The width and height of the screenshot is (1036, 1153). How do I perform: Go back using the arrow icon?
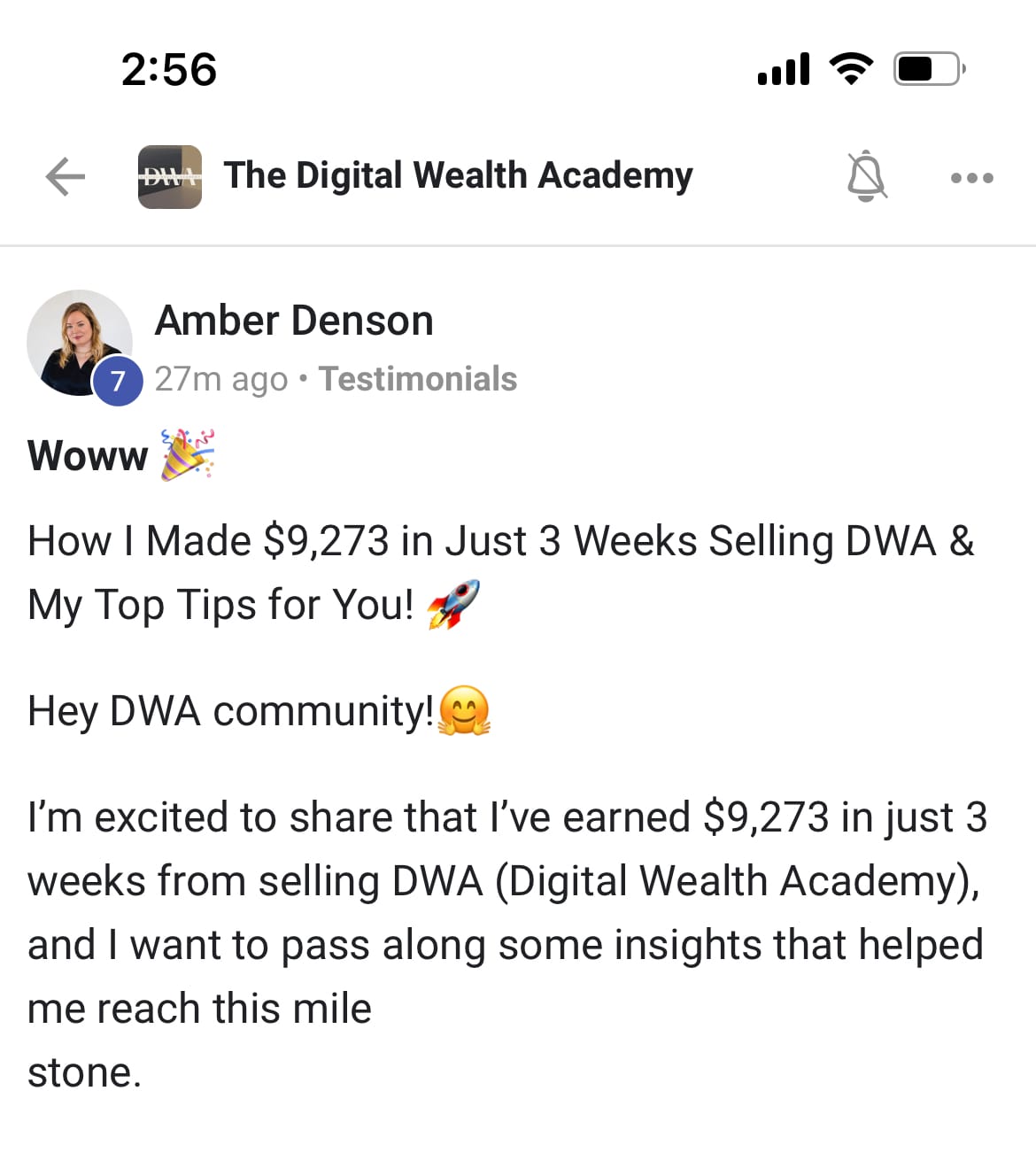66,176
